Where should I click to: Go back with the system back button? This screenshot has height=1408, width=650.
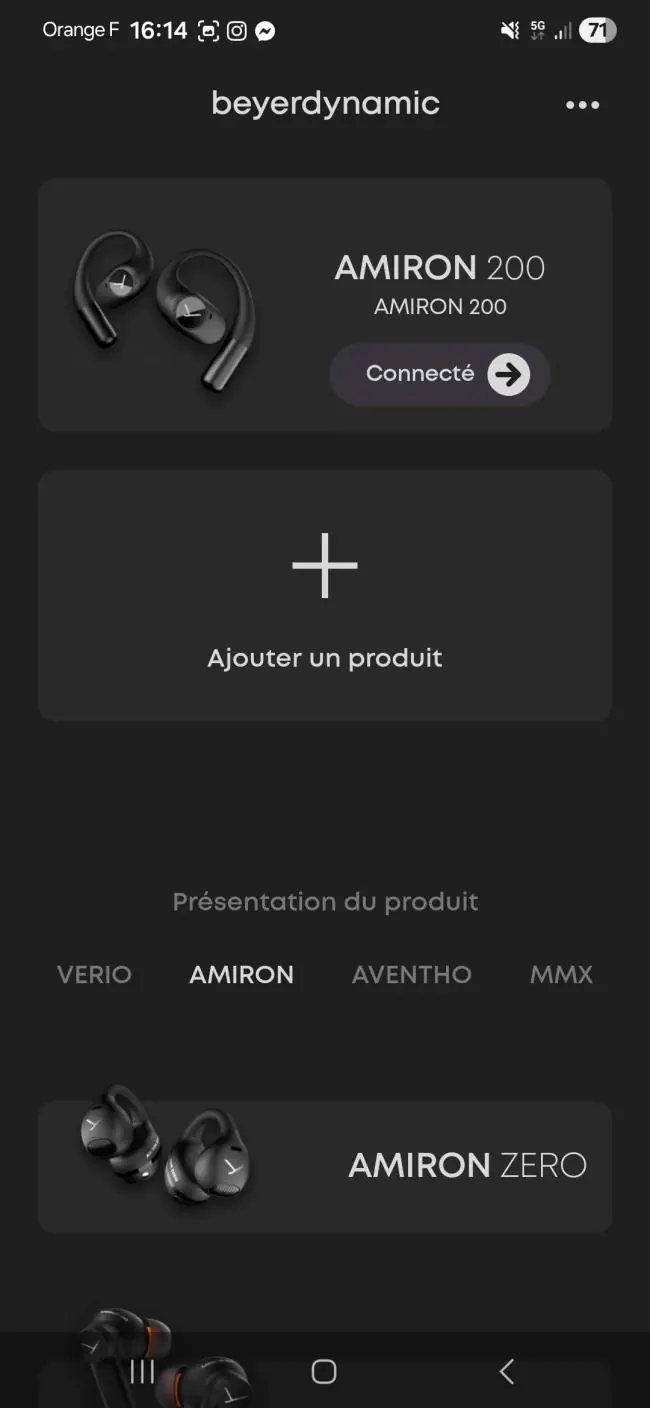point(507,1371)
